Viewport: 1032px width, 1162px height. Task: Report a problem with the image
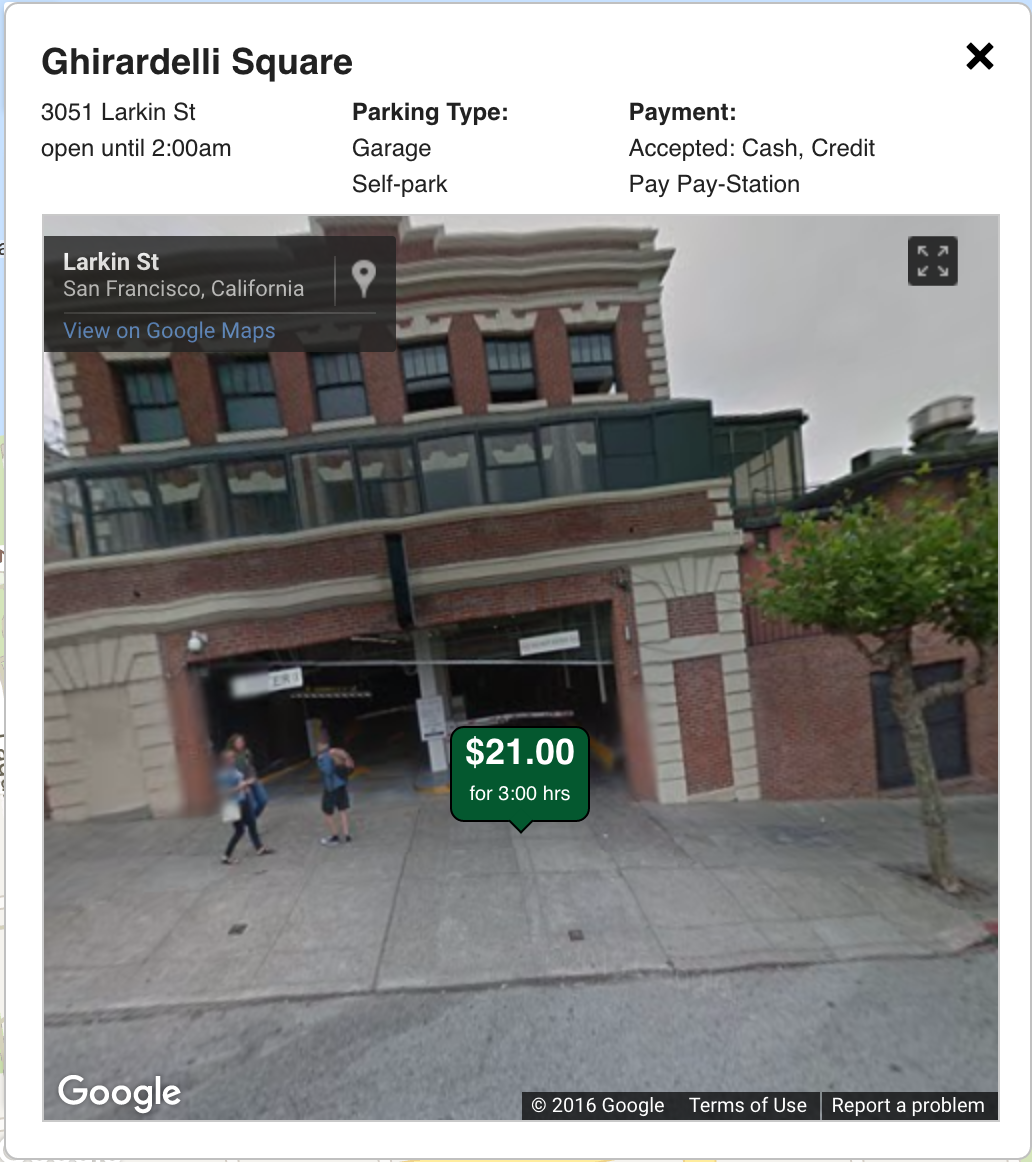[907, 1105]
